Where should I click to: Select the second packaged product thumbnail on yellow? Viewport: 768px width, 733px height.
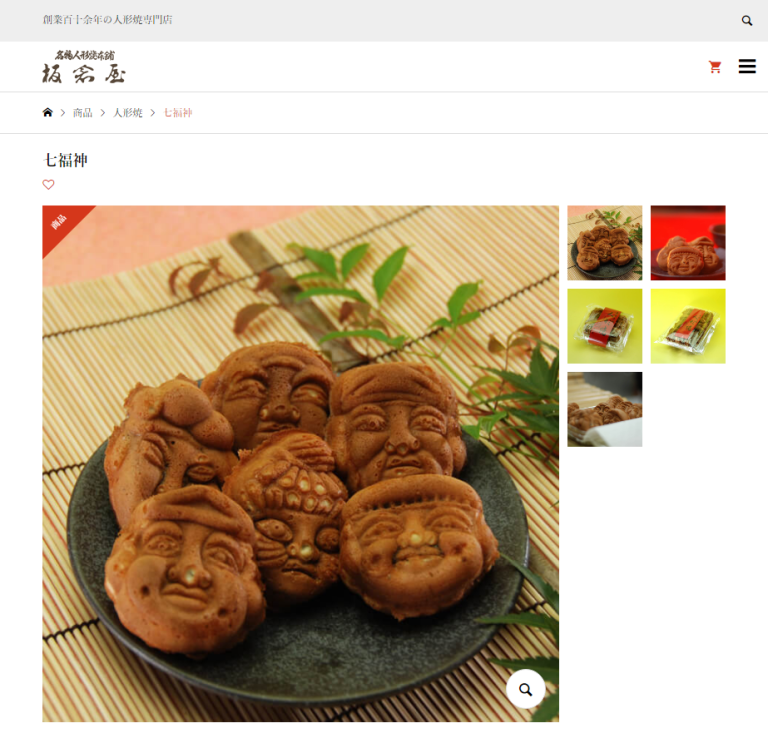click(x=688, y=326)
